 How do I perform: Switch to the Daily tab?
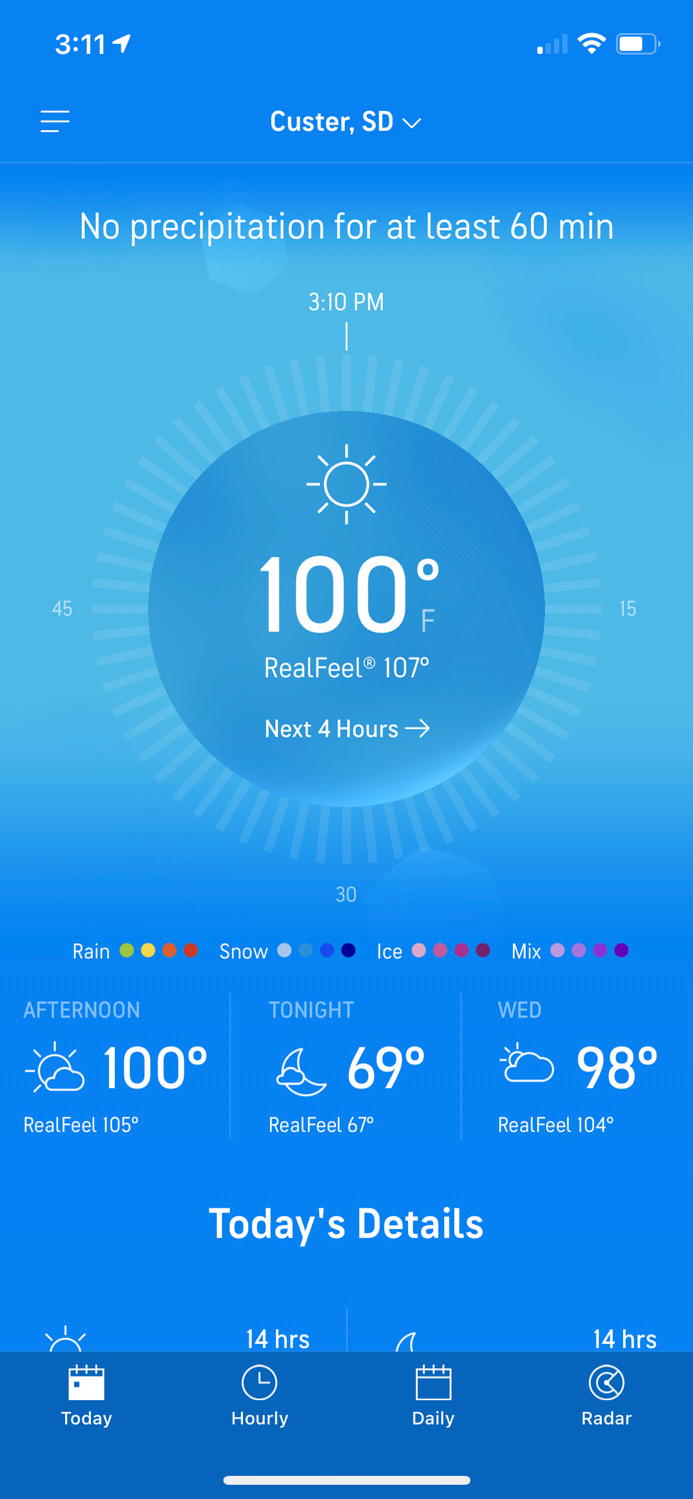(x=433, y=1397)
